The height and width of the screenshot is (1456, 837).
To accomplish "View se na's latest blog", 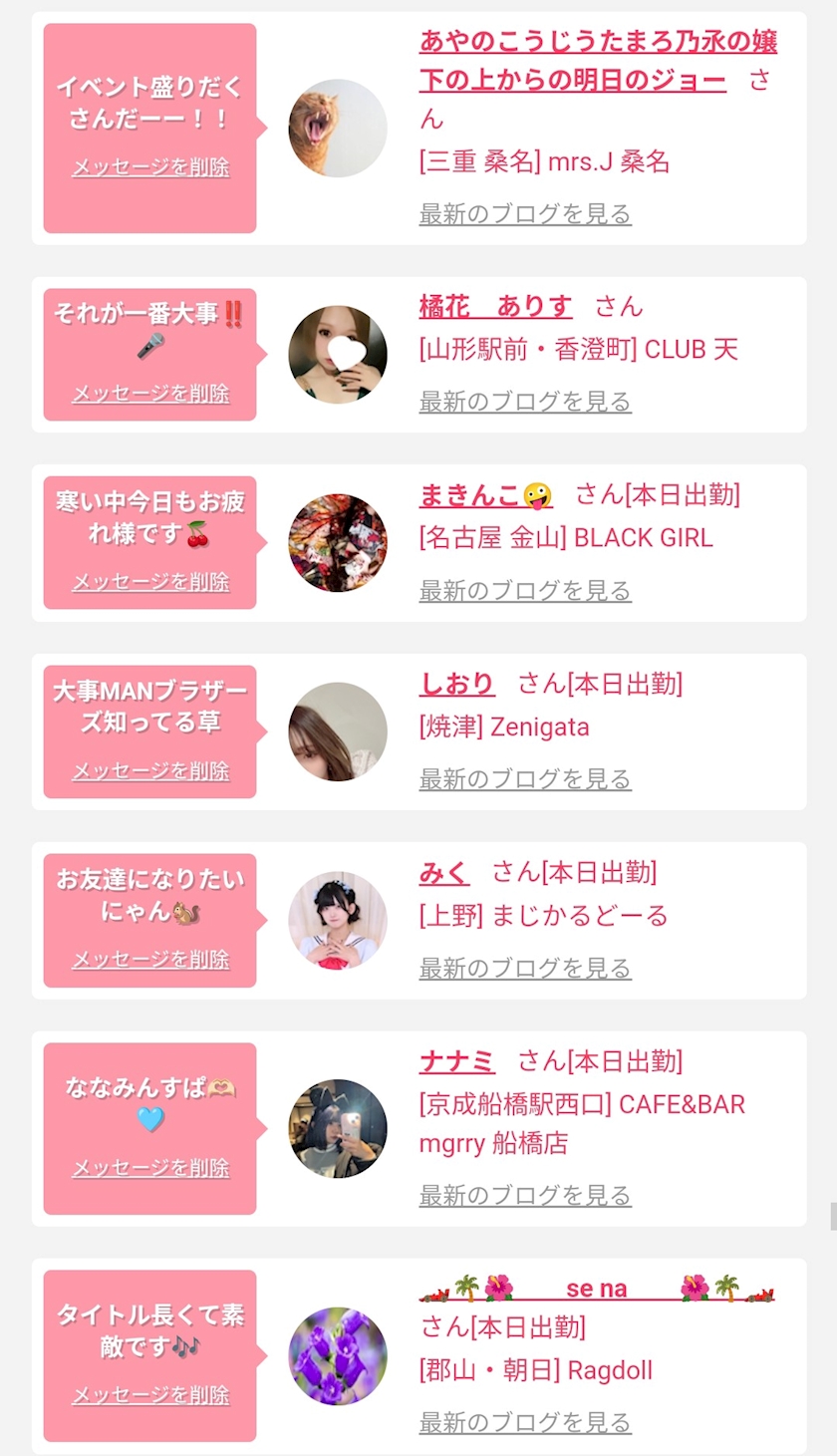I will pyautogui.click(x=525, y=1422).
